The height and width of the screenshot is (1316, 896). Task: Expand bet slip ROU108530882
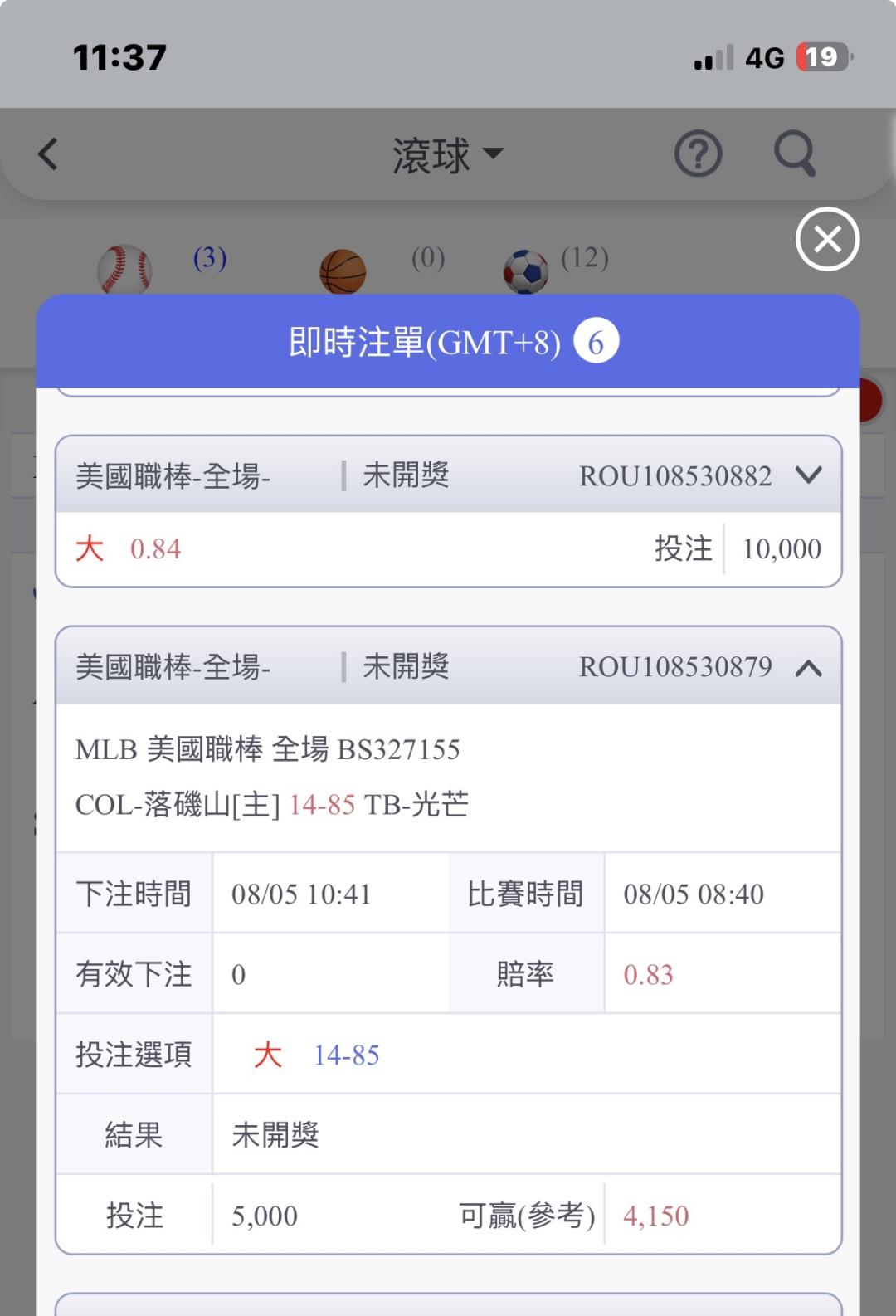click(808, 475)
